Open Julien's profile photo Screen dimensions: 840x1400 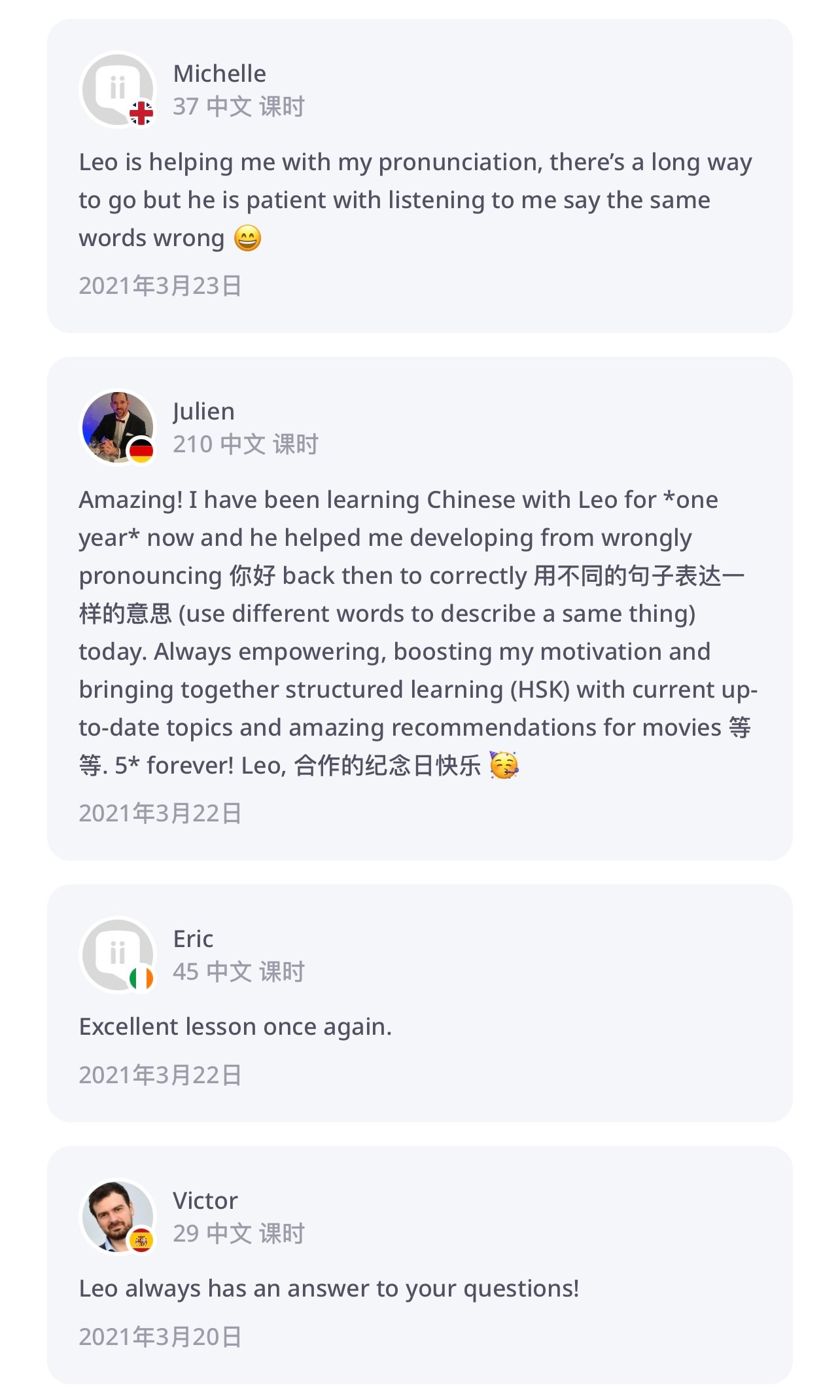(118, 427)
